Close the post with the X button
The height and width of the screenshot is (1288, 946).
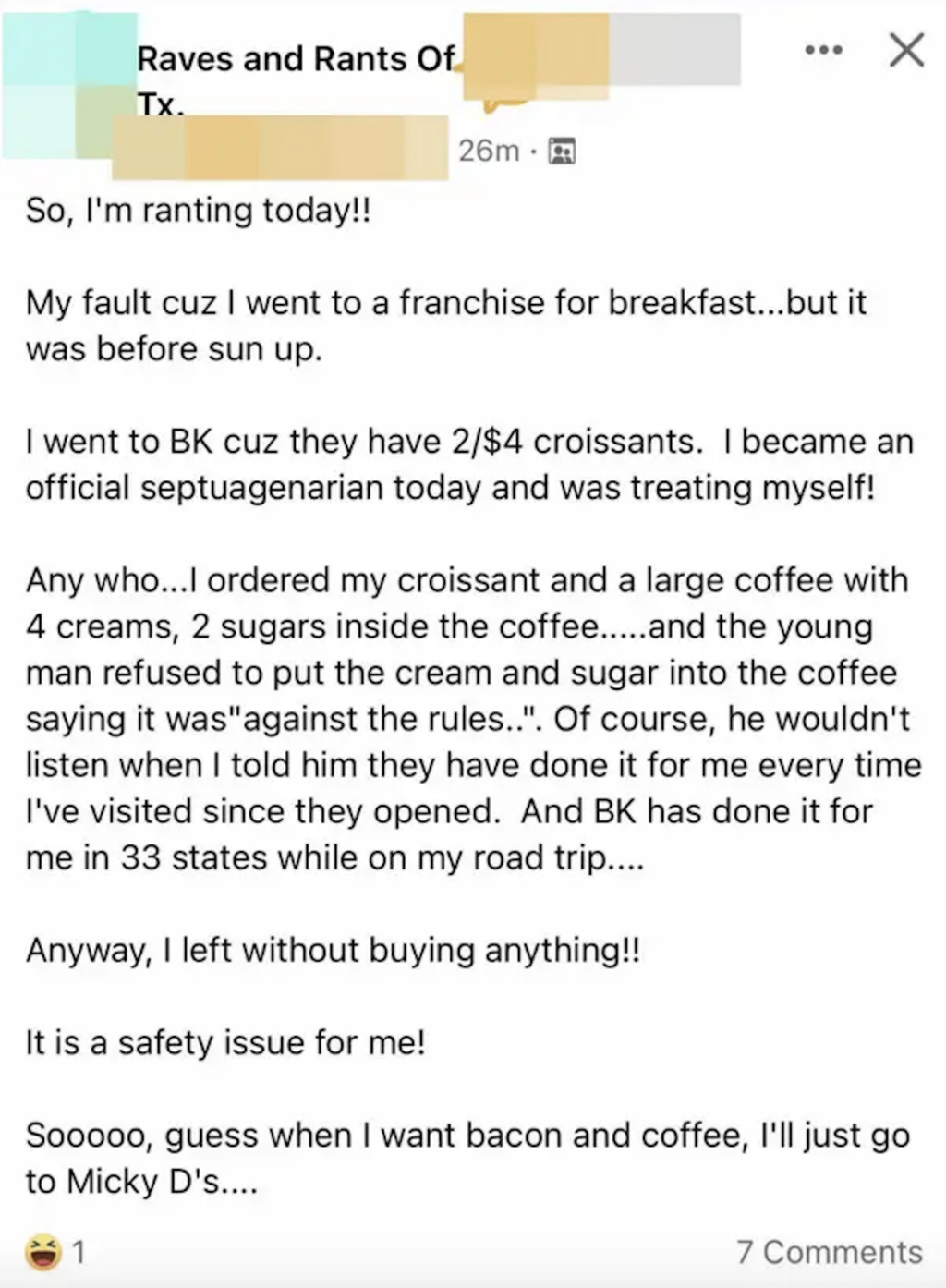pyautogui.click(x=907, y=51)
